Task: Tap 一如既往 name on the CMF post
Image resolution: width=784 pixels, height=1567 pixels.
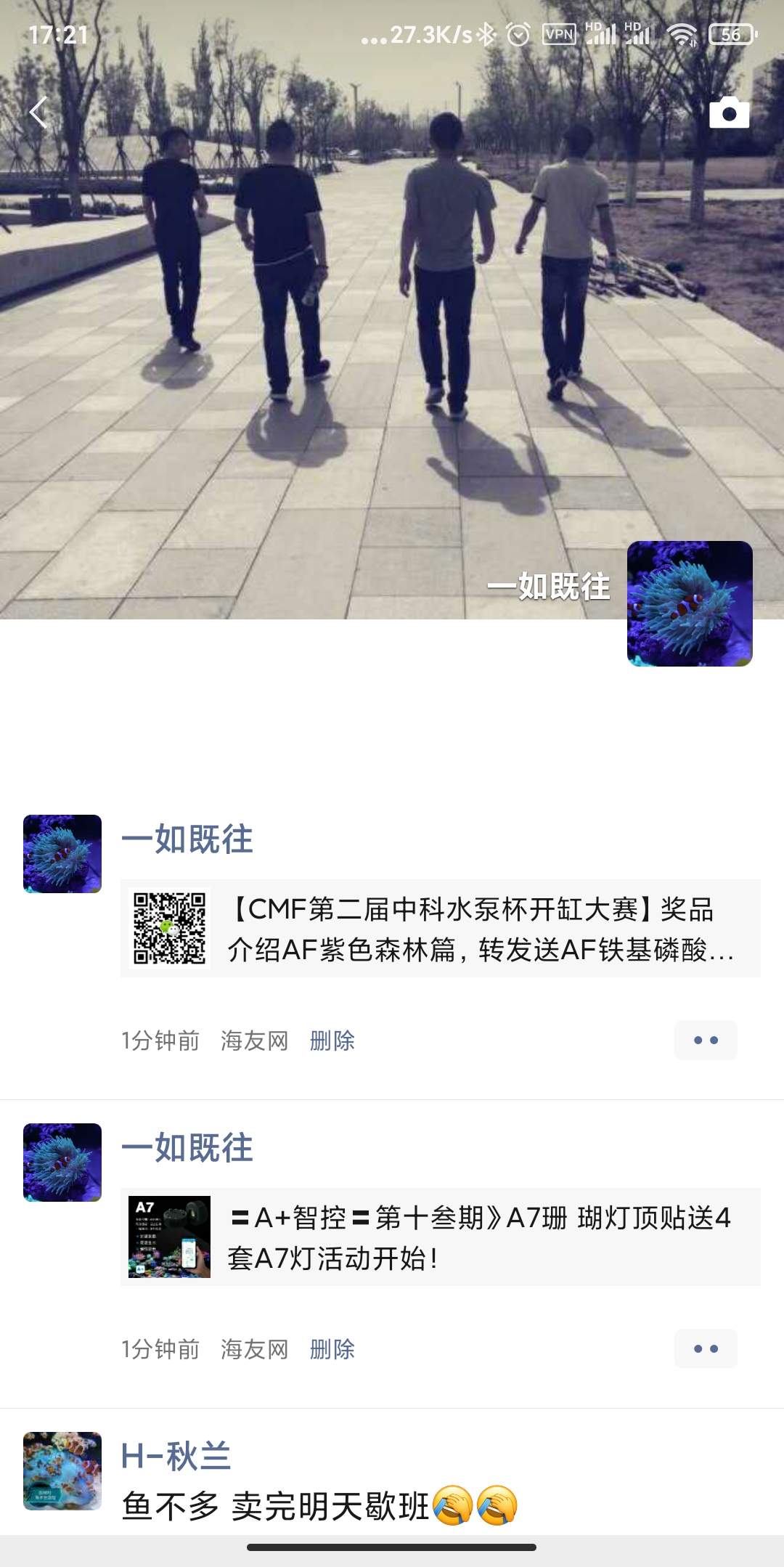Action: coord(187,839)
